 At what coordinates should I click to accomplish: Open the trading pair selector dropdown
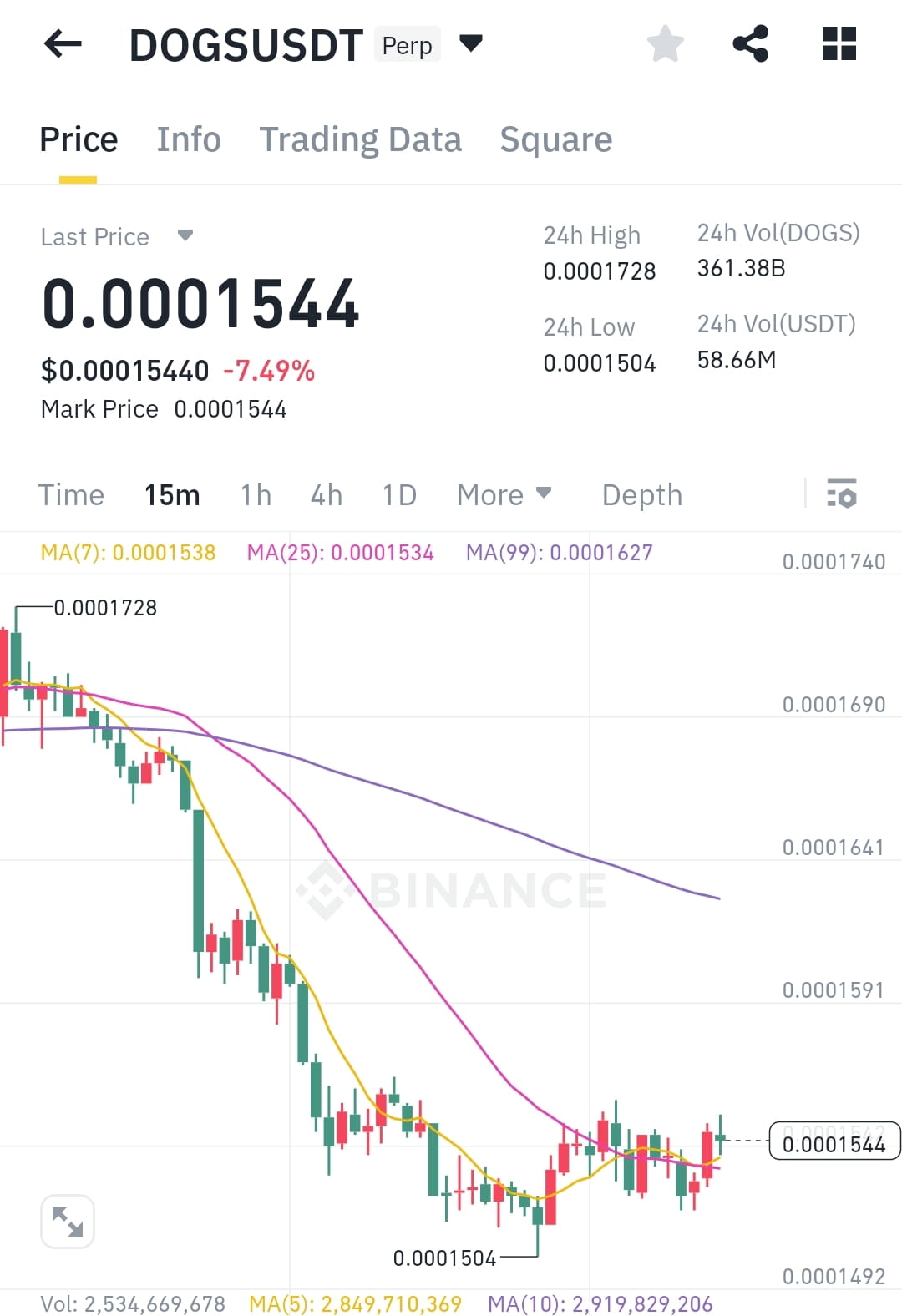point(470,44)
